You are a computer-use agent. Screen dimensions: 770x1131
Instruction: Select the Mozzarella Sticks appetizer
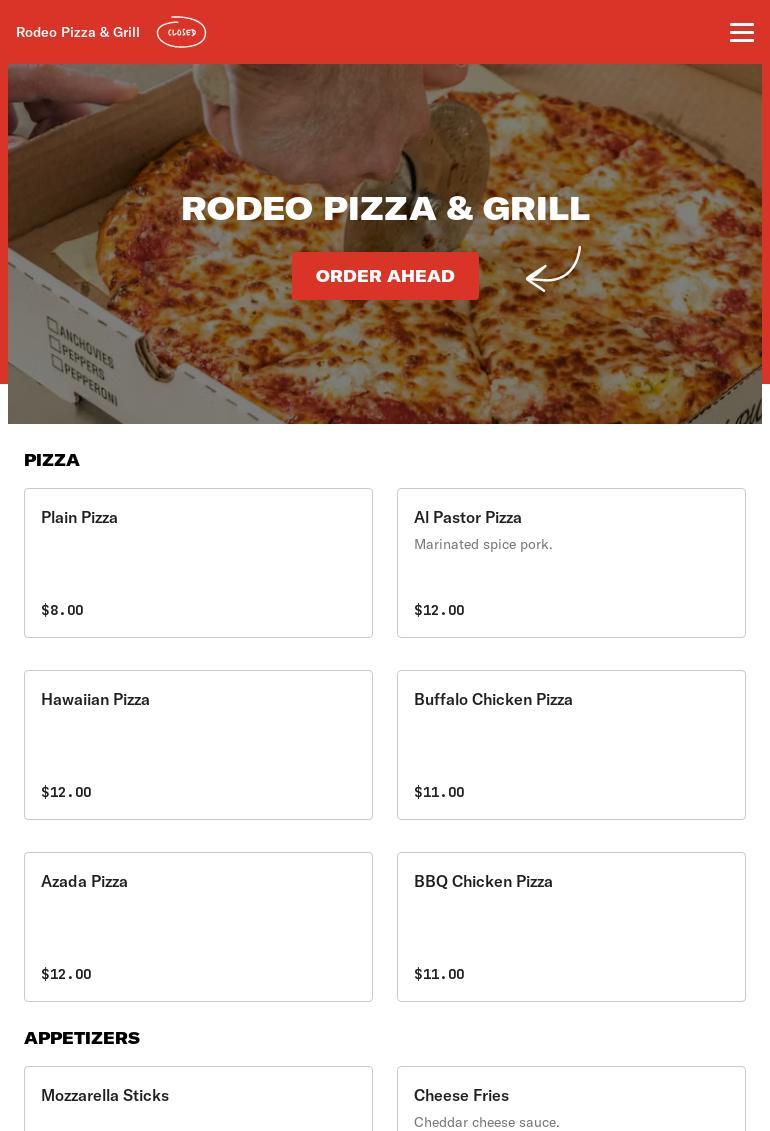(x=198, y=1100)
